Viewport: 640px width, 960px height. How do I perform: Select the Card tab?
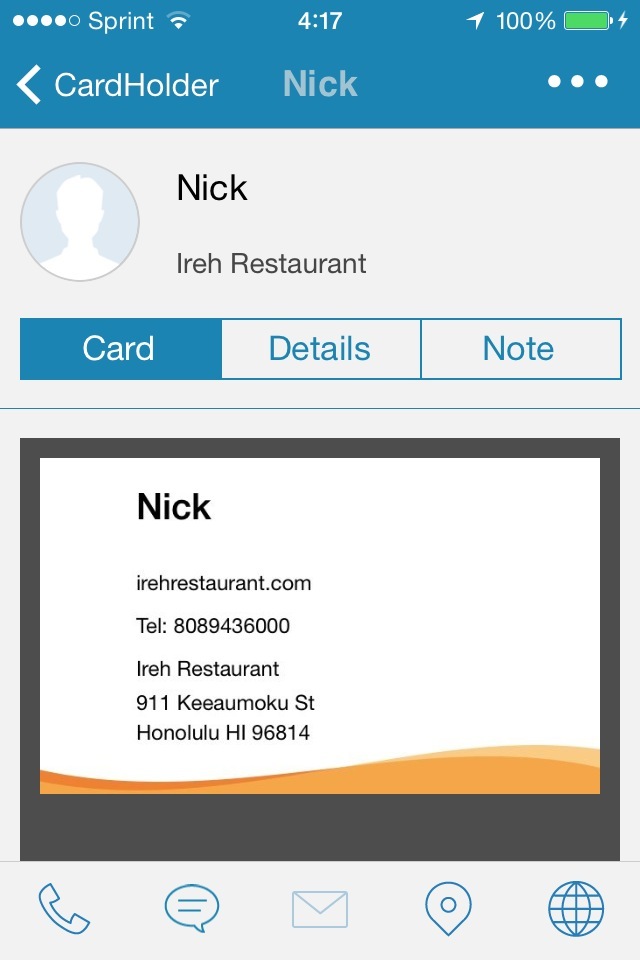120,349
